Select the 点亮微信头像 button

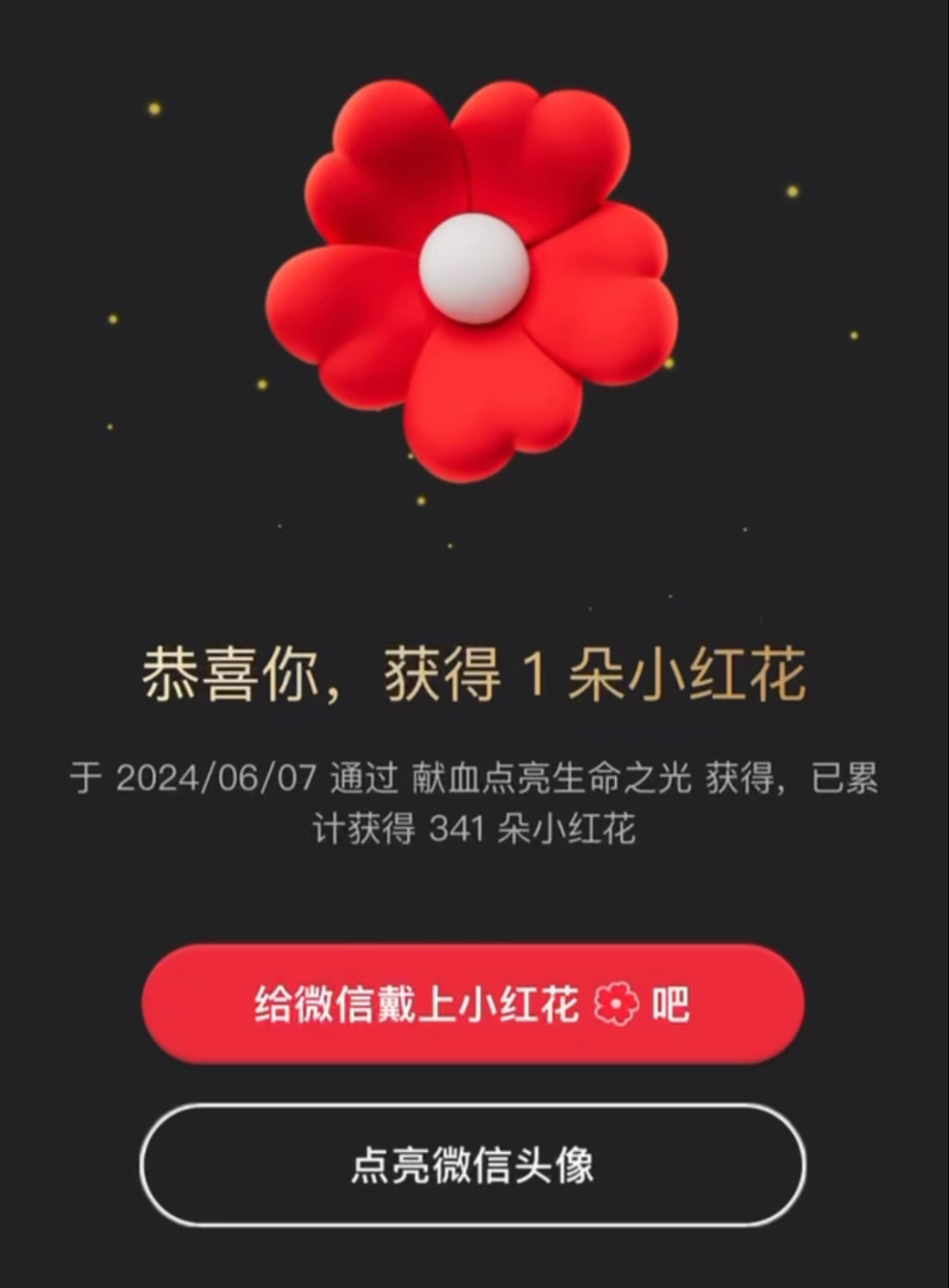(x=473, y=1165)
